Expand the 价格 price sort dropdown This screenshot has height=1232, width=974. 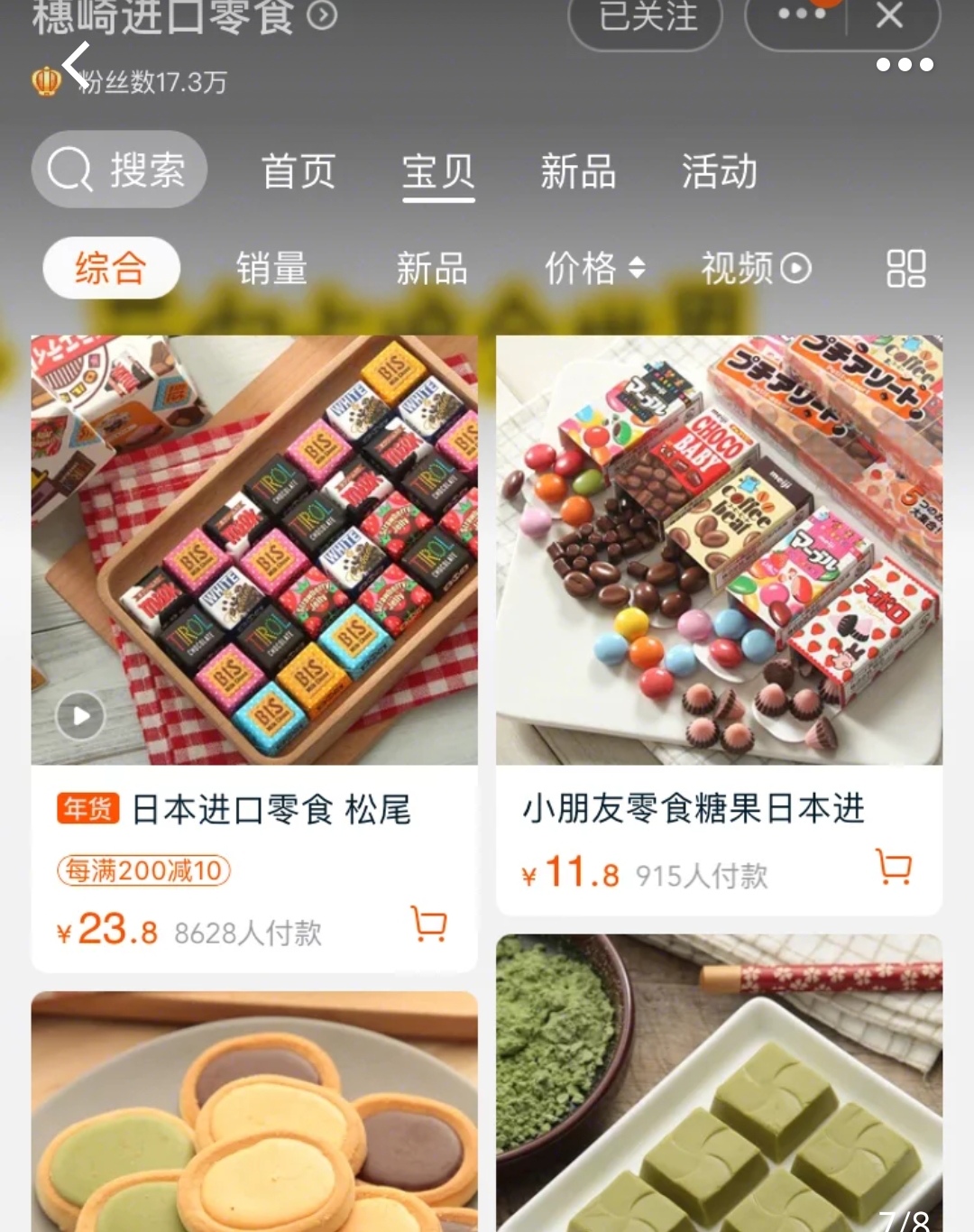pyautogui.click(x=597, y=268)
